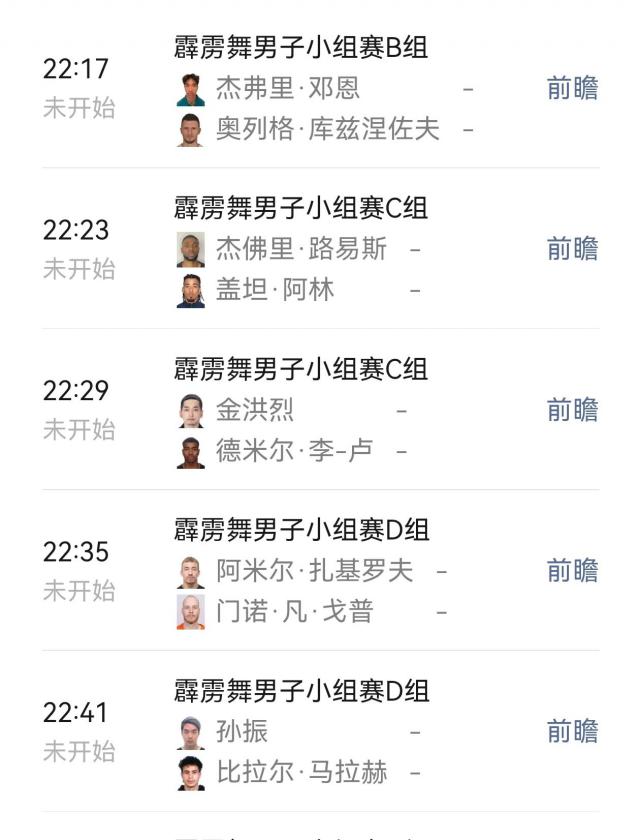Open 前瞻 for 阿米尔·扎基罗夫 vs 门诺·凡·戈普
The image size is (640, 840).
[x=572, y=570]
